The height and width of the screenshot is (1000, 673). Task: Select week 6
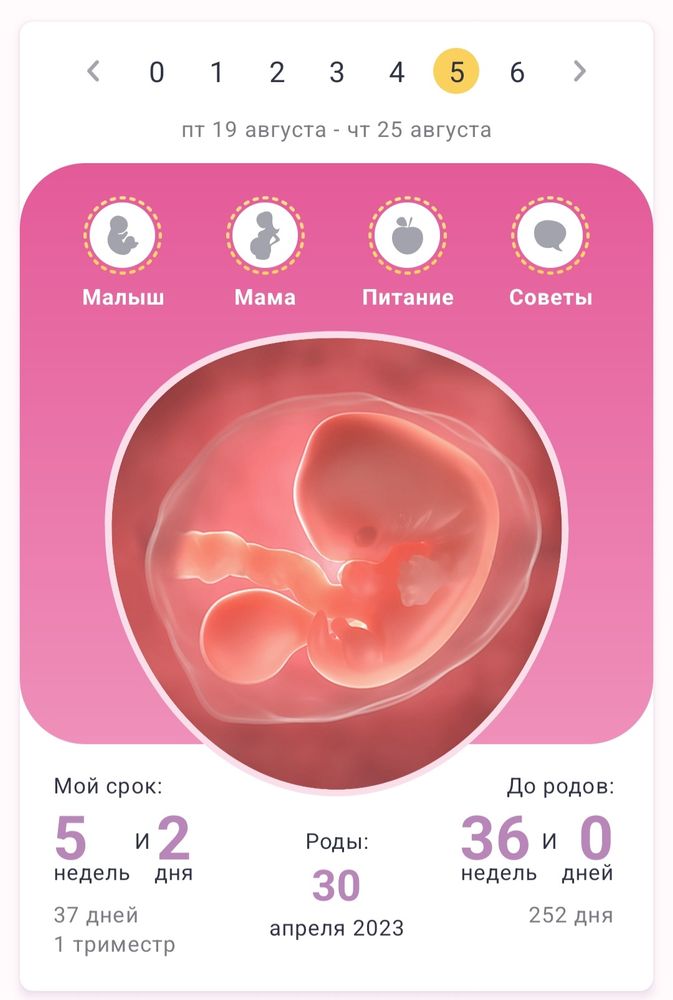(x=517, y=72)
